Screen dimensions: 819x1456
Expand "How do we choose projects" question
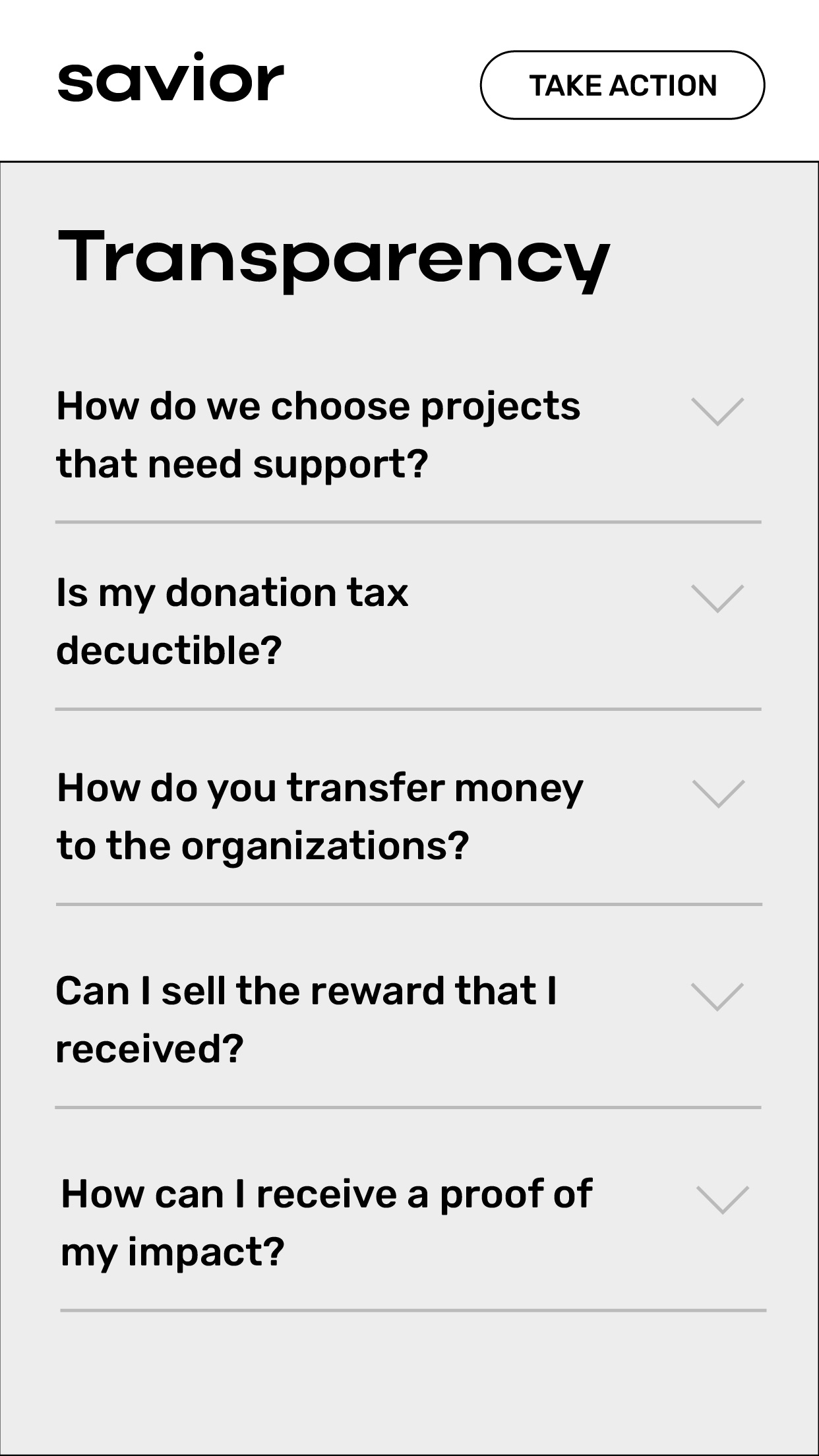(717, 412)
